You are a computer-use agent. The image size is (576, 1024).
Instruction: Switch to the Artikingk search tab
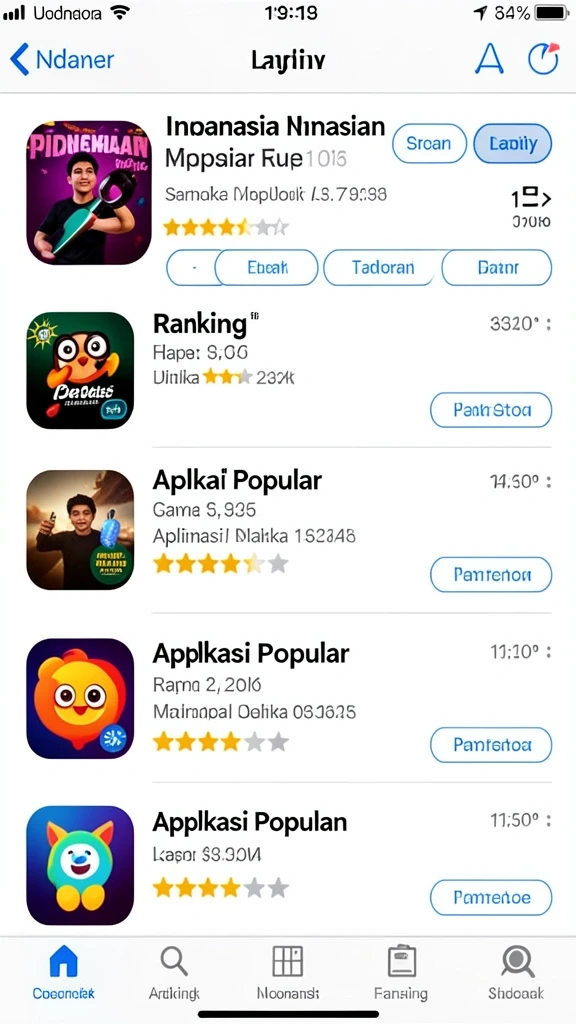(x=174, y=973)
